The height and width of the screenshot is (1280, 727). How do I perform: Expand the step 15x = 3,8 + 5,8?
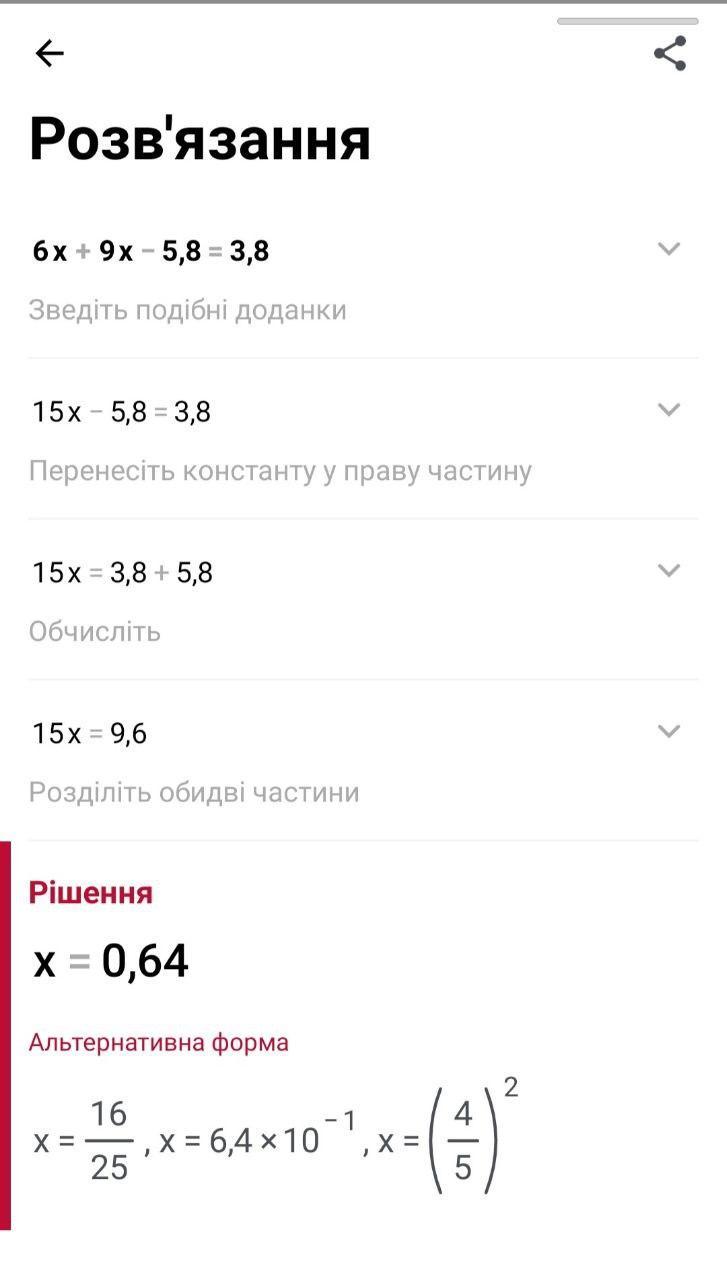click(669, 570)
